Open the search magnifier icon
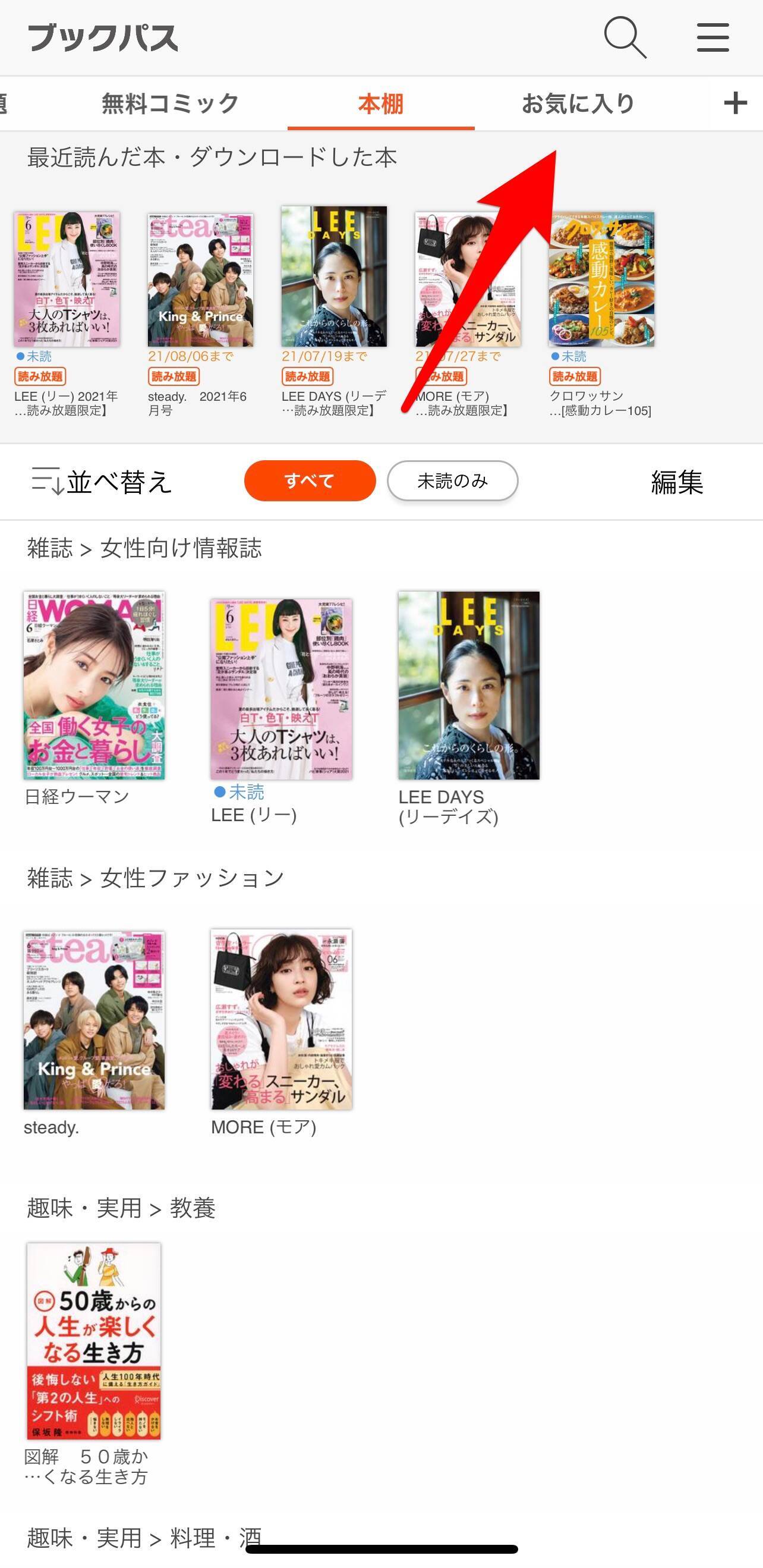This screenshot has height=1568, width=763. click(625, 37)
